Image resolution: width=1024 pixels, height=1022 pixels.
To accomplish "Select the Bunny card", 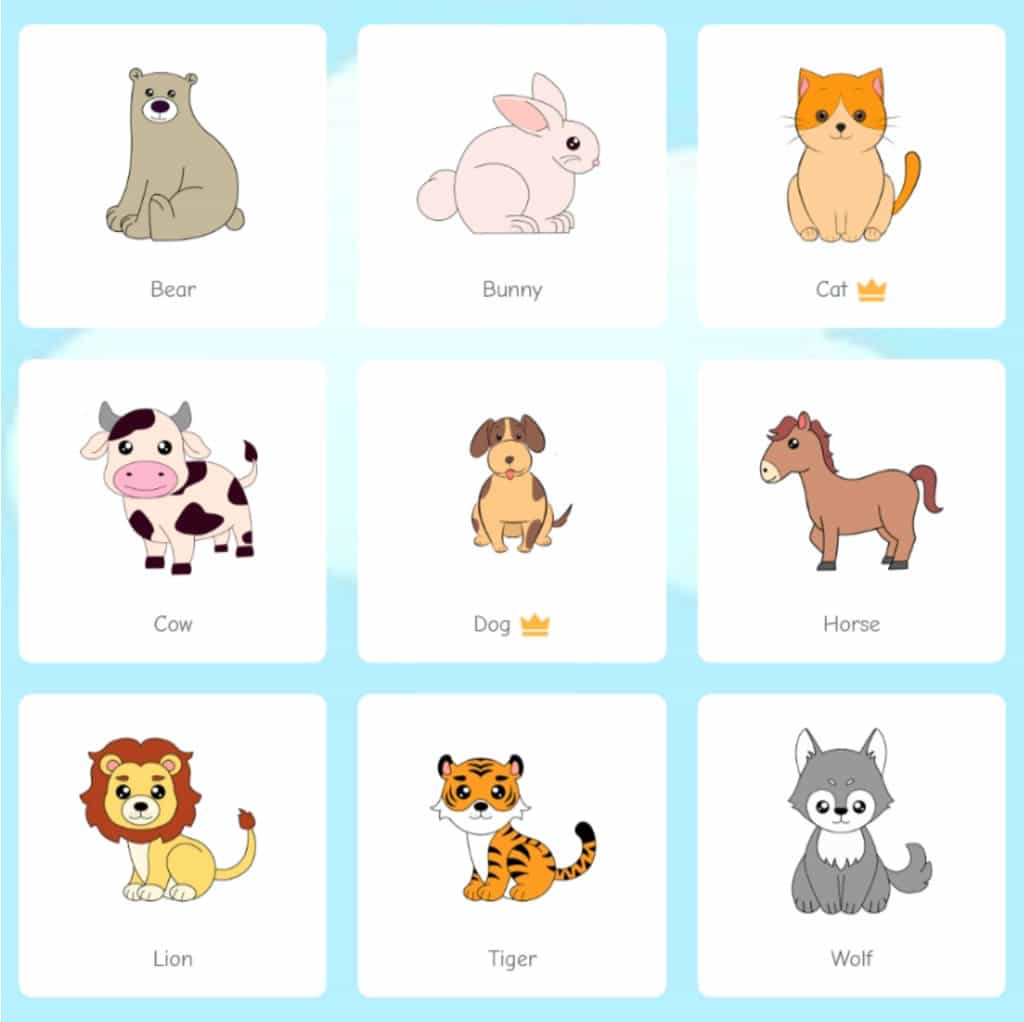I will pos(511,176).
